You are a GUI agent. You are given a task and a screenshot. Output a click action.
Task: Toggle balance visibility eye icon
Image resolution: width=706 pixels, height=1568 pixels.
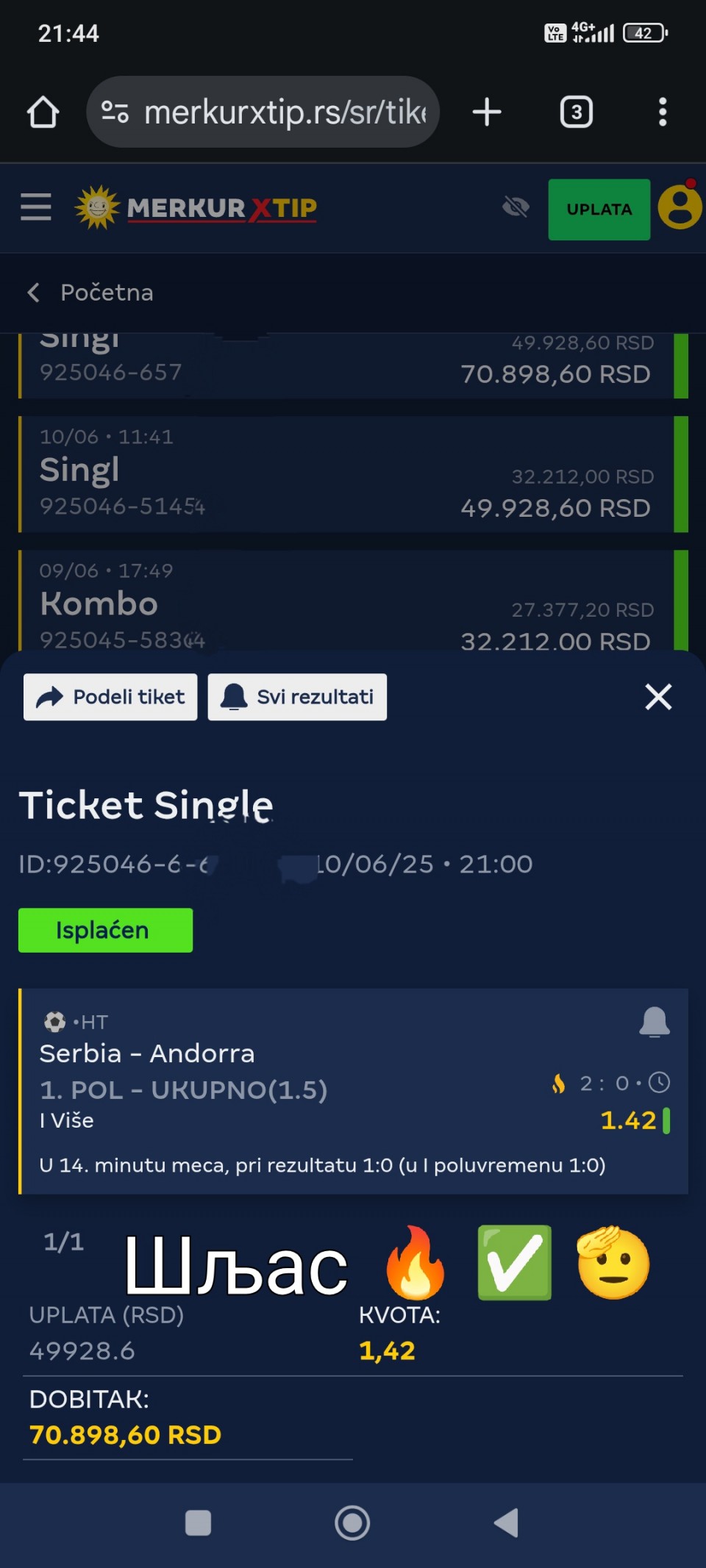[516, 207]
